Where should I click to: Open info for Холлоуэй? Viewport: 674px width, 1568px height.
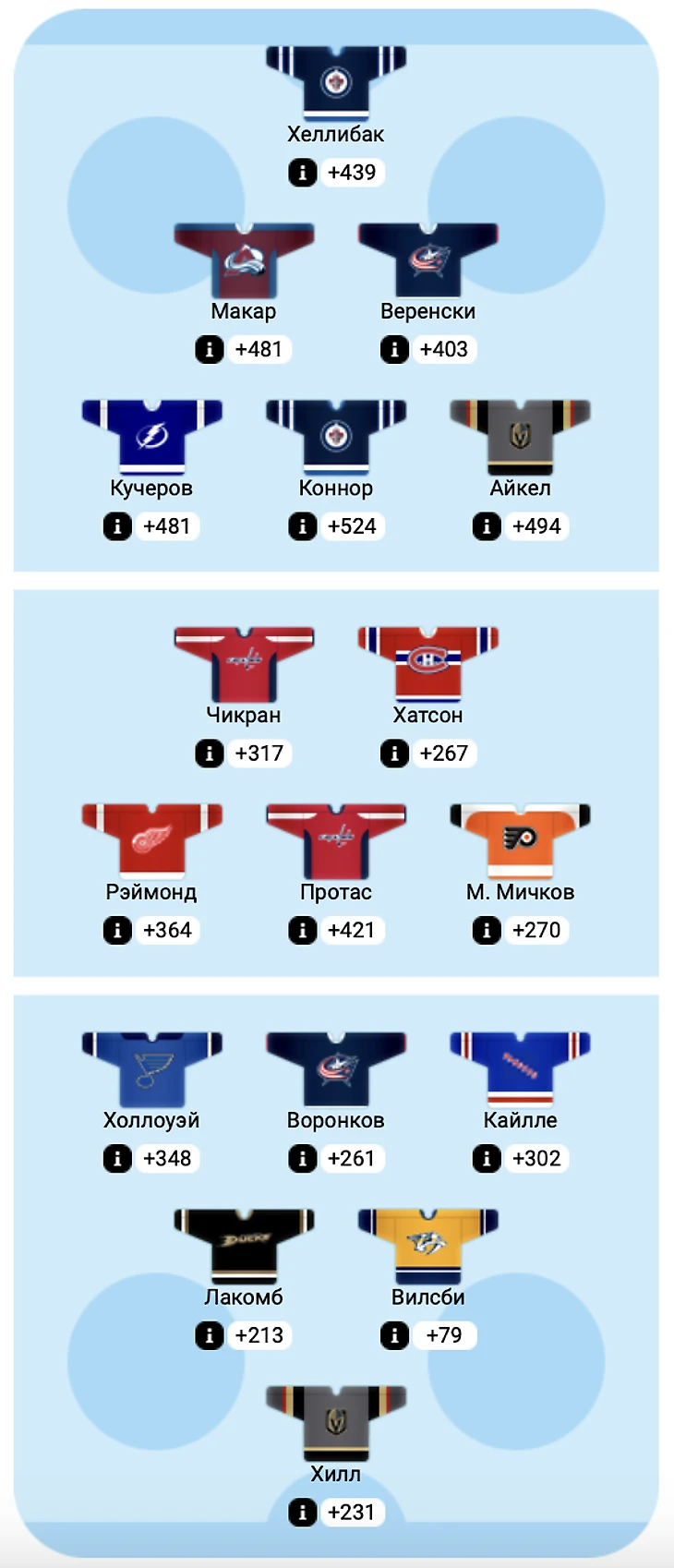pos(117,1158)
